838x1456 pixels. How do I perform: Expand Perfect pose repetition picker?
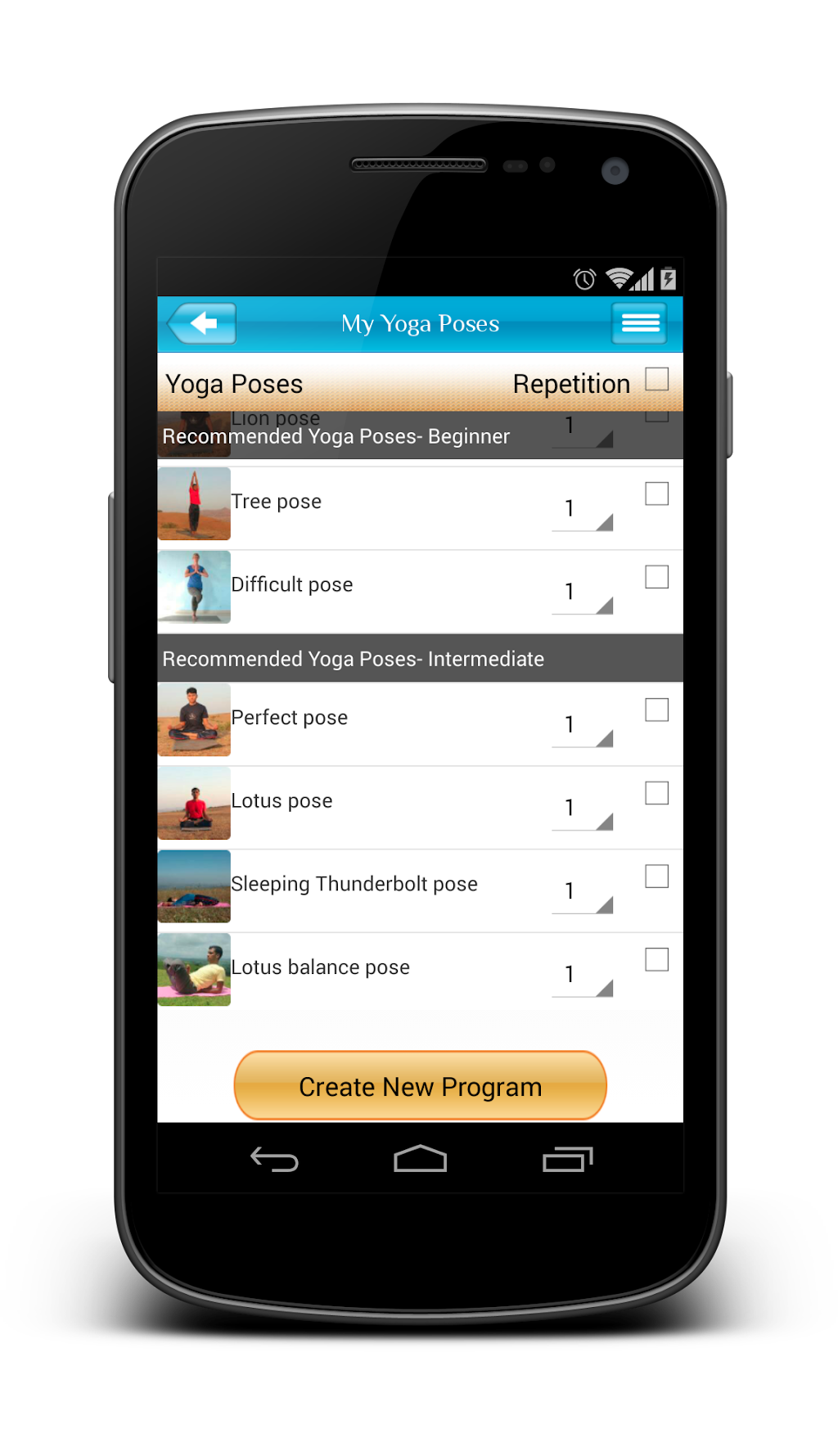coord(582,726)
